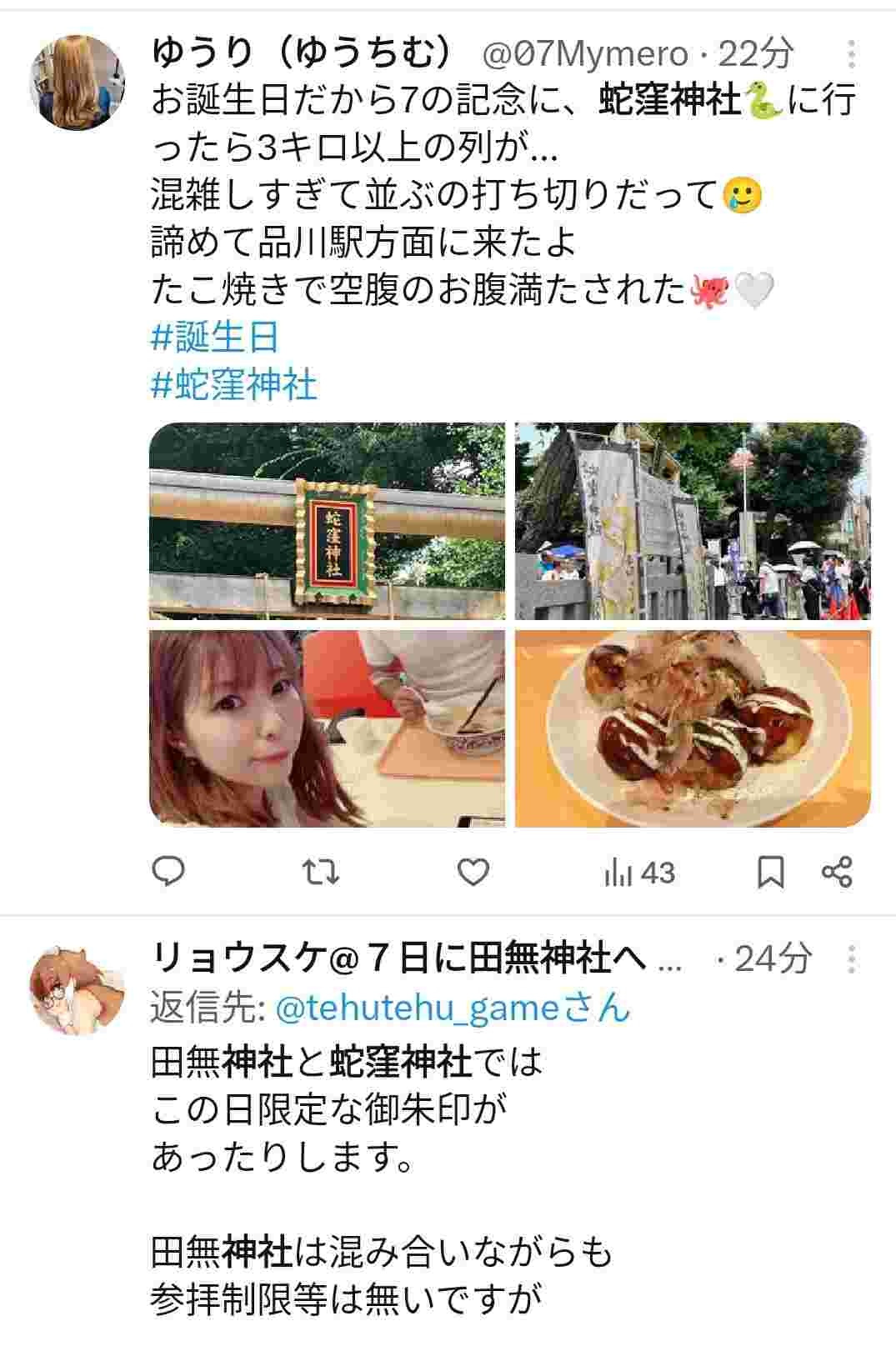View the shrine crowd photo
This screenshot has width=896, height=1356.
pos(692,521)
